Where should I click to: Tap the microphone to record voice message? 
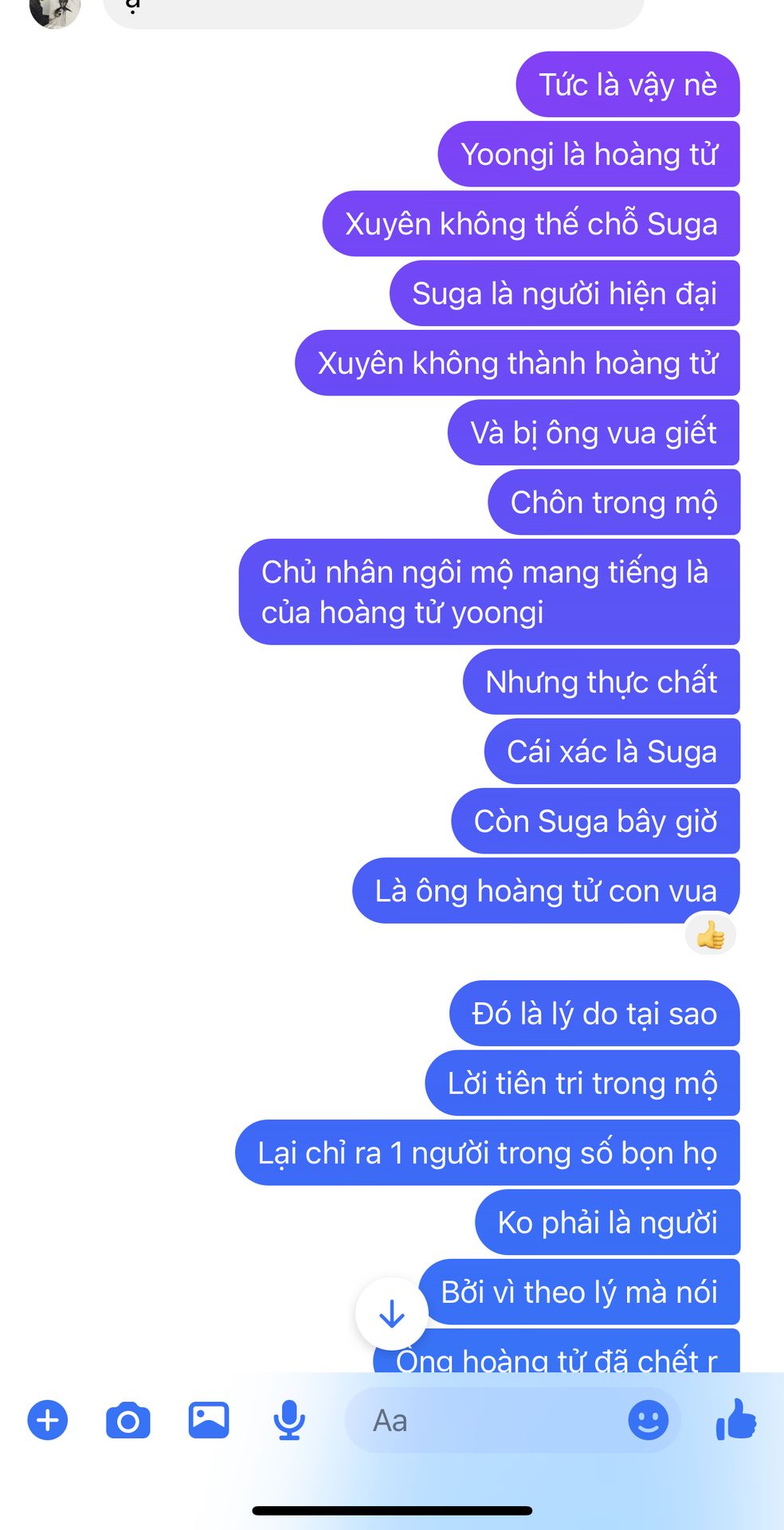(289, 1421)
